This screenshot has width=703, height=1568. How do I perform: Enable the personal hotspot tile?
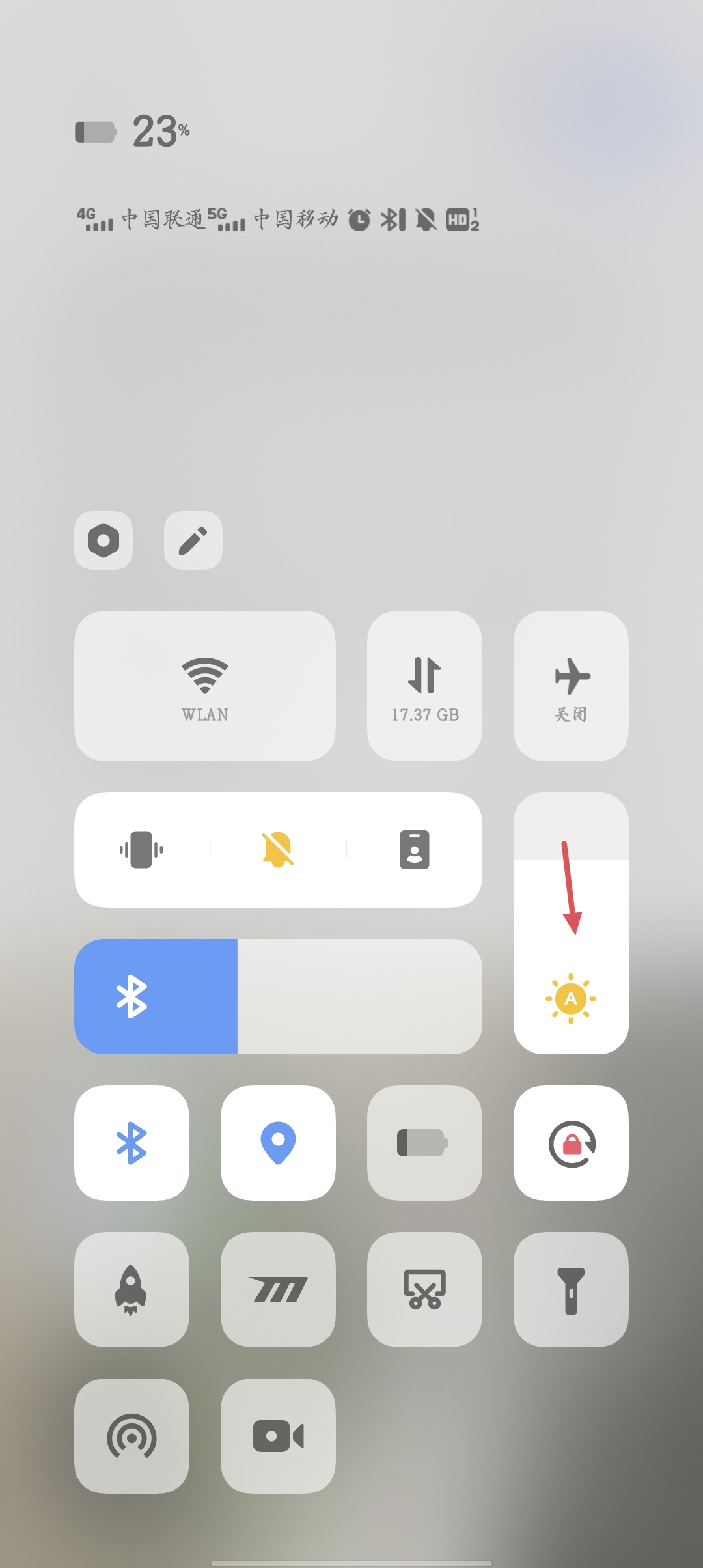[131, 1436]
